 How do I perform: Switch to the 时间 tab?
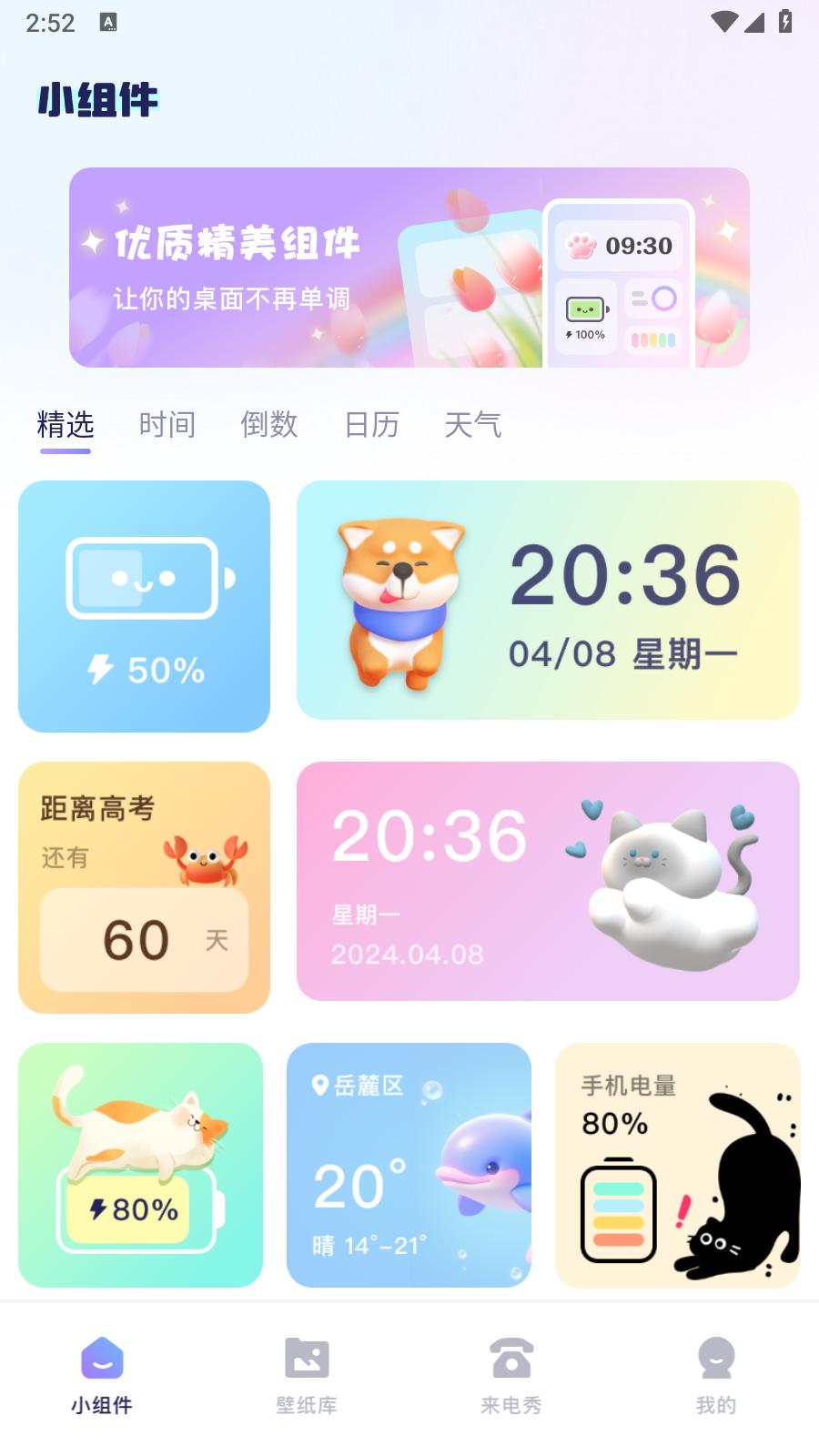[167, 424]
